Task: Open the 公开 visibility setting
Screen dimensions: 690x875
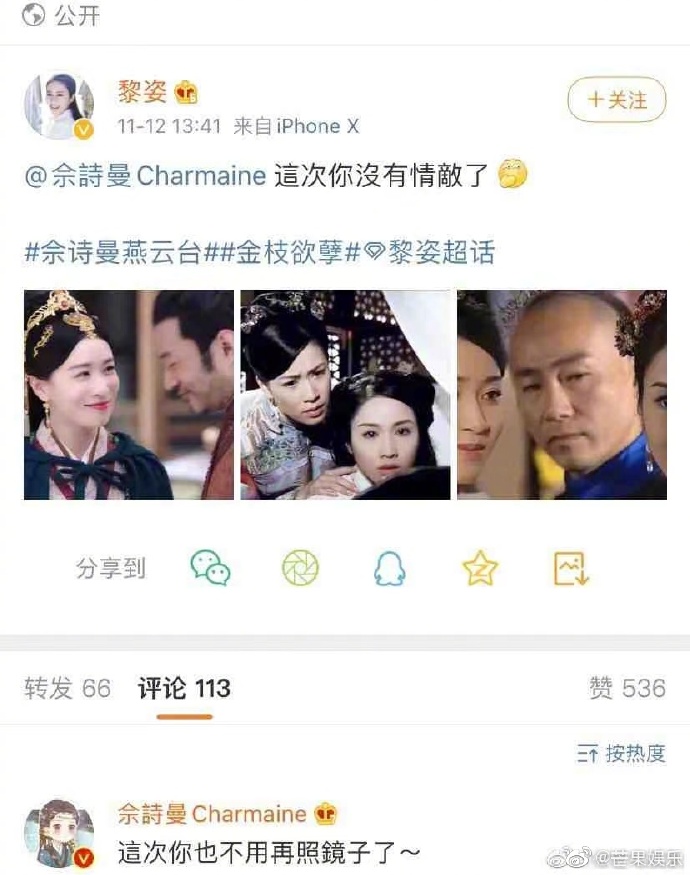Action: (61, 15)
